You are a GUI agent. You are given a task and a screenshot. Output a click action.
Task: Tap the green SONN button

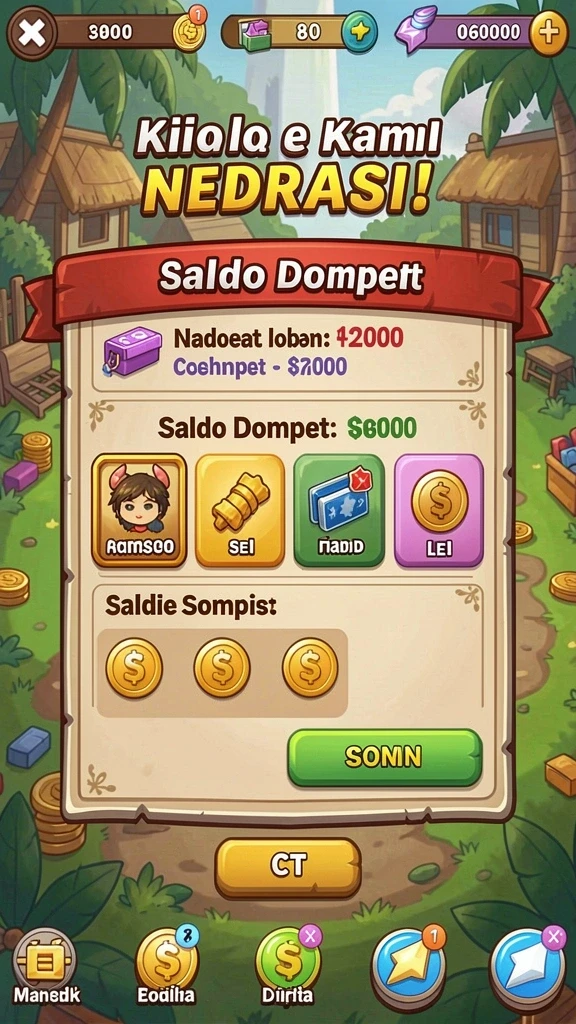click(385, 758)
